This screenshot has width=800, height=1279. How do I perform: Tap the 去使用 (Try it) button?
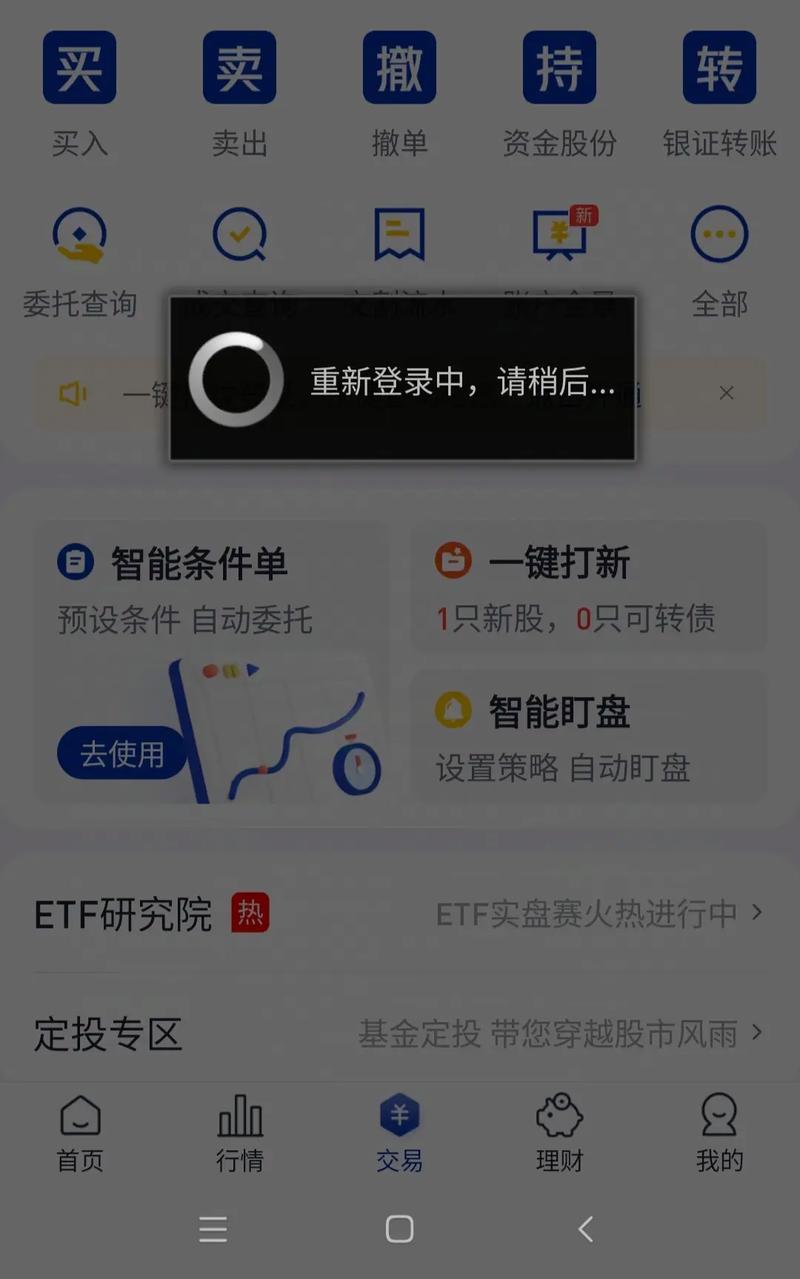pos(122,756)
